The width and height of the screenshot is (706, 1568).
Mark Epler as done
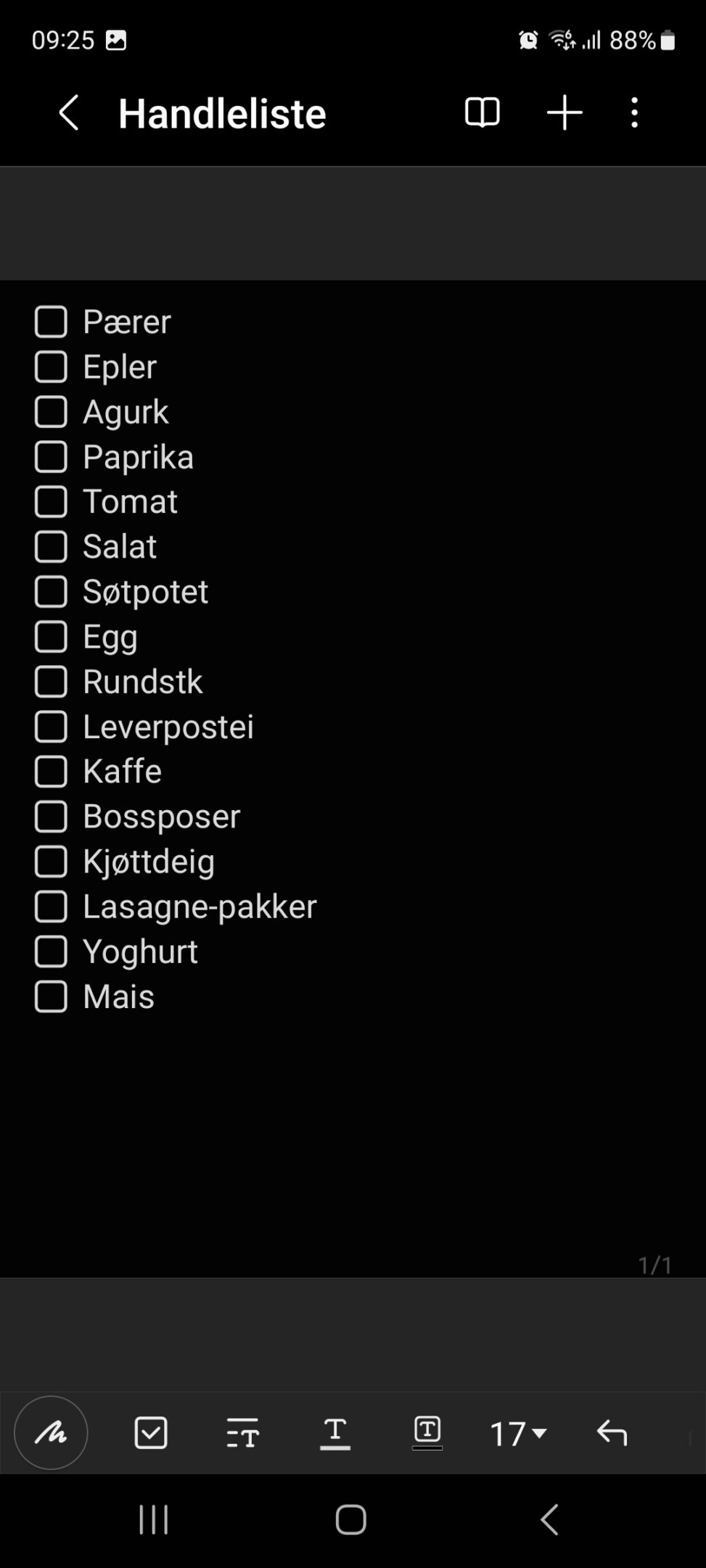pos(51,367)
